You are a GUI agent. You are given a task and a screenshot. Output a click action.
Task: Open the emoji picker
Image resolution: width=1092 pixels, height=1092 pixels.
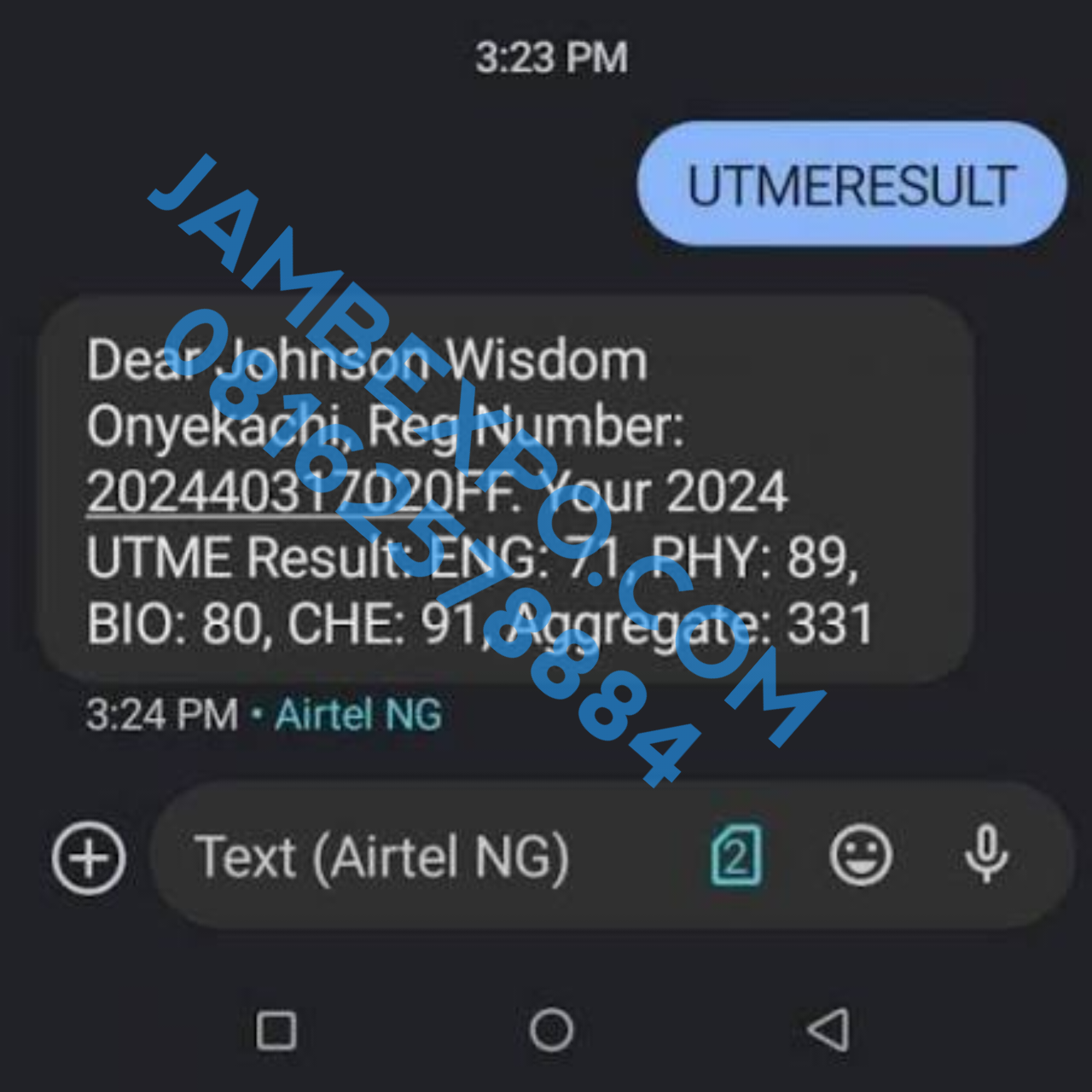tap(861, 856)
